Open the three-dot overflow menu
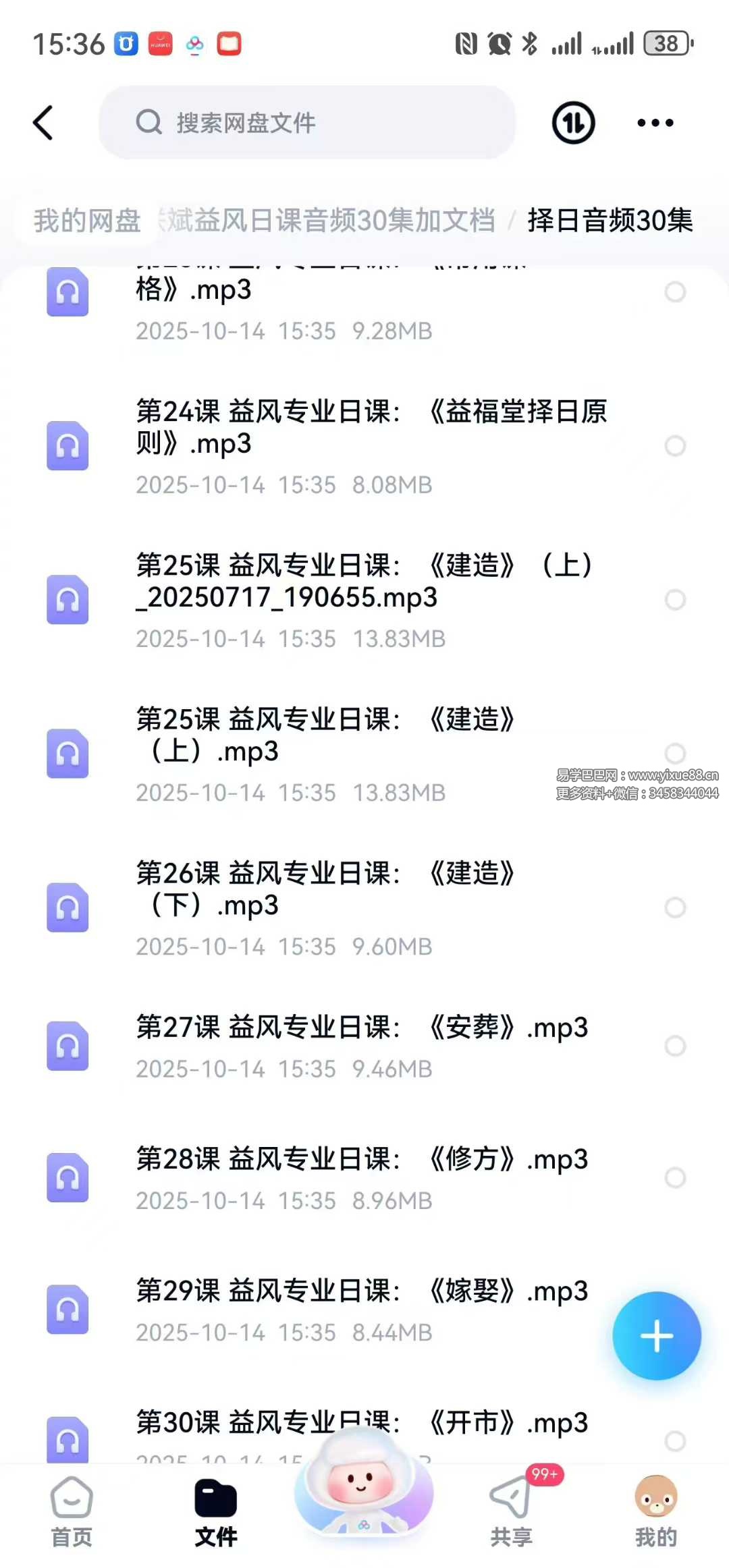Image resolution: width=729 pixels, height=1568 pixels. (655, 123)
